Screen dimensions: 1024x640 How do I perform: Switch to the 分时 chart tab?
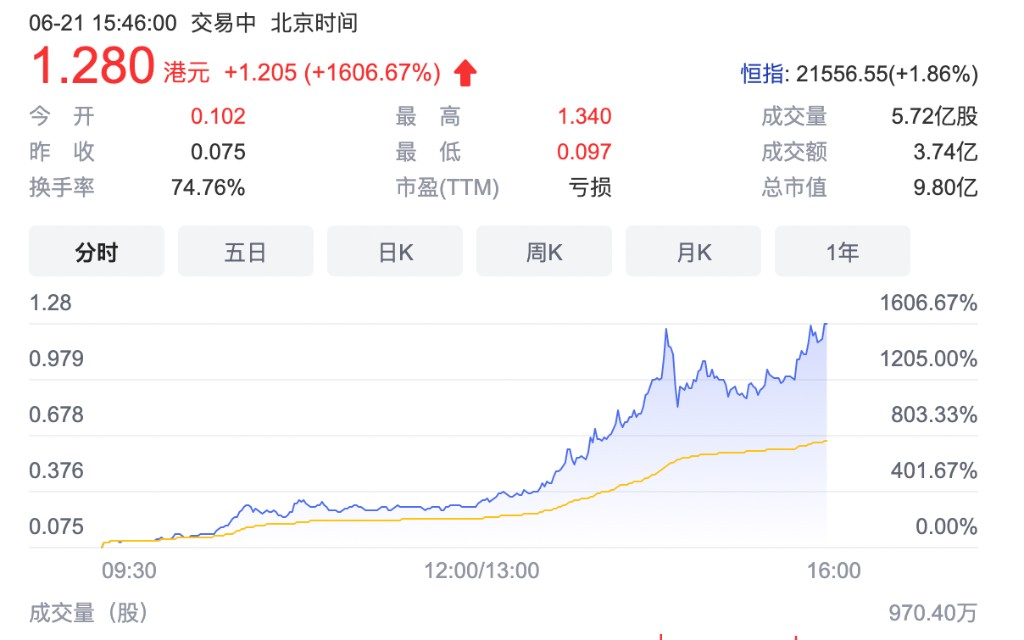point(96,252)
